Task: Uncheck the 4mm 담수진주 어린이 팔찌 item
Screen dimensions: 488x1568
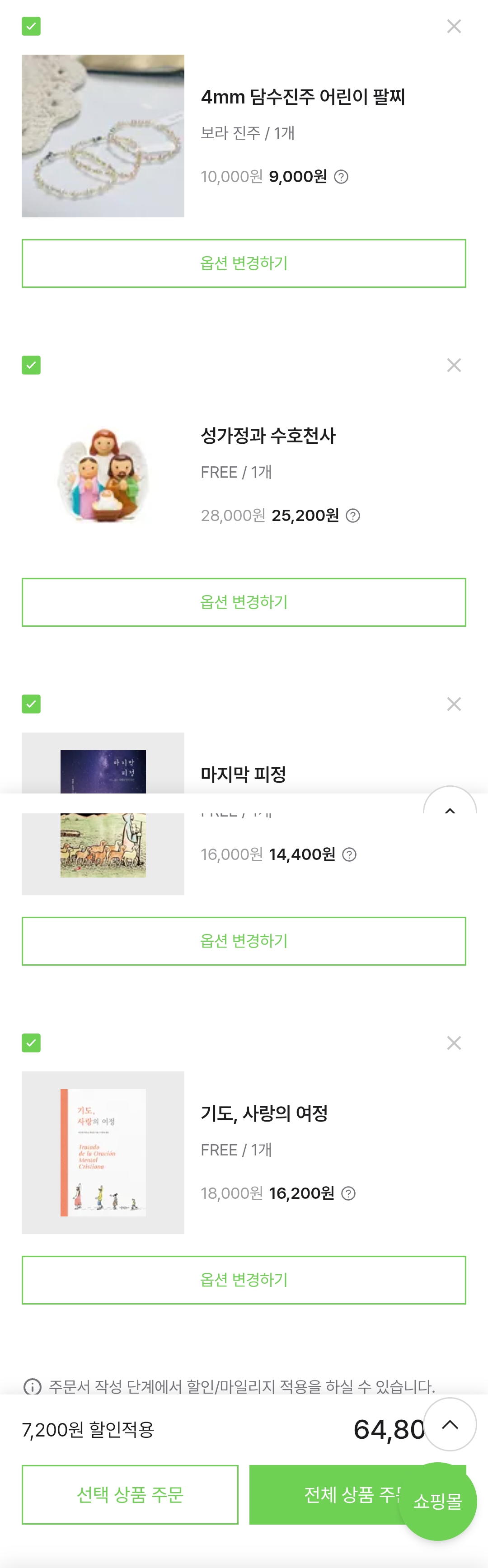Action: tap(31, 27)
